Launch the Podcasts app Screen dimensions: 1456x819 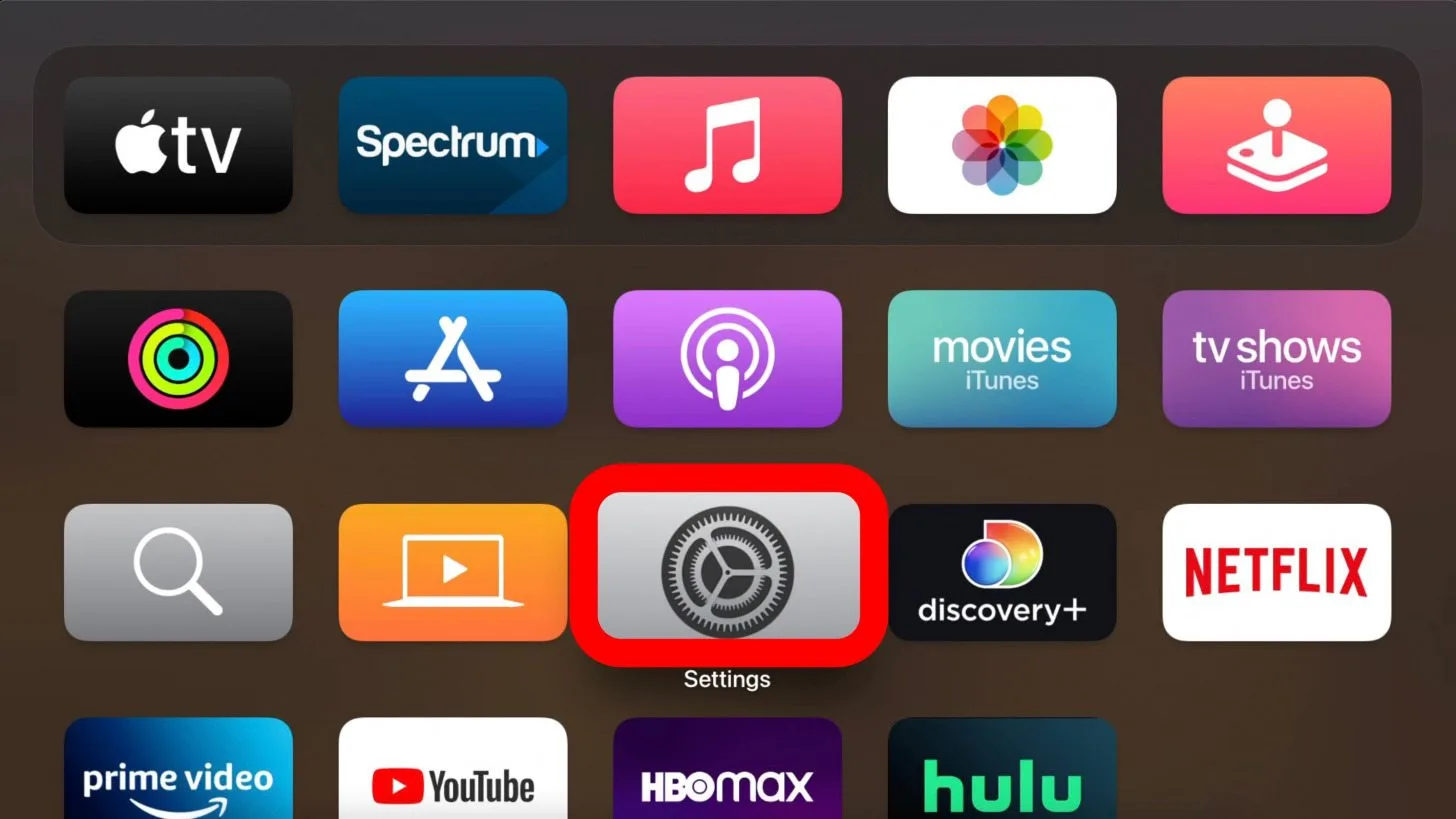click(x=727, y=358)
